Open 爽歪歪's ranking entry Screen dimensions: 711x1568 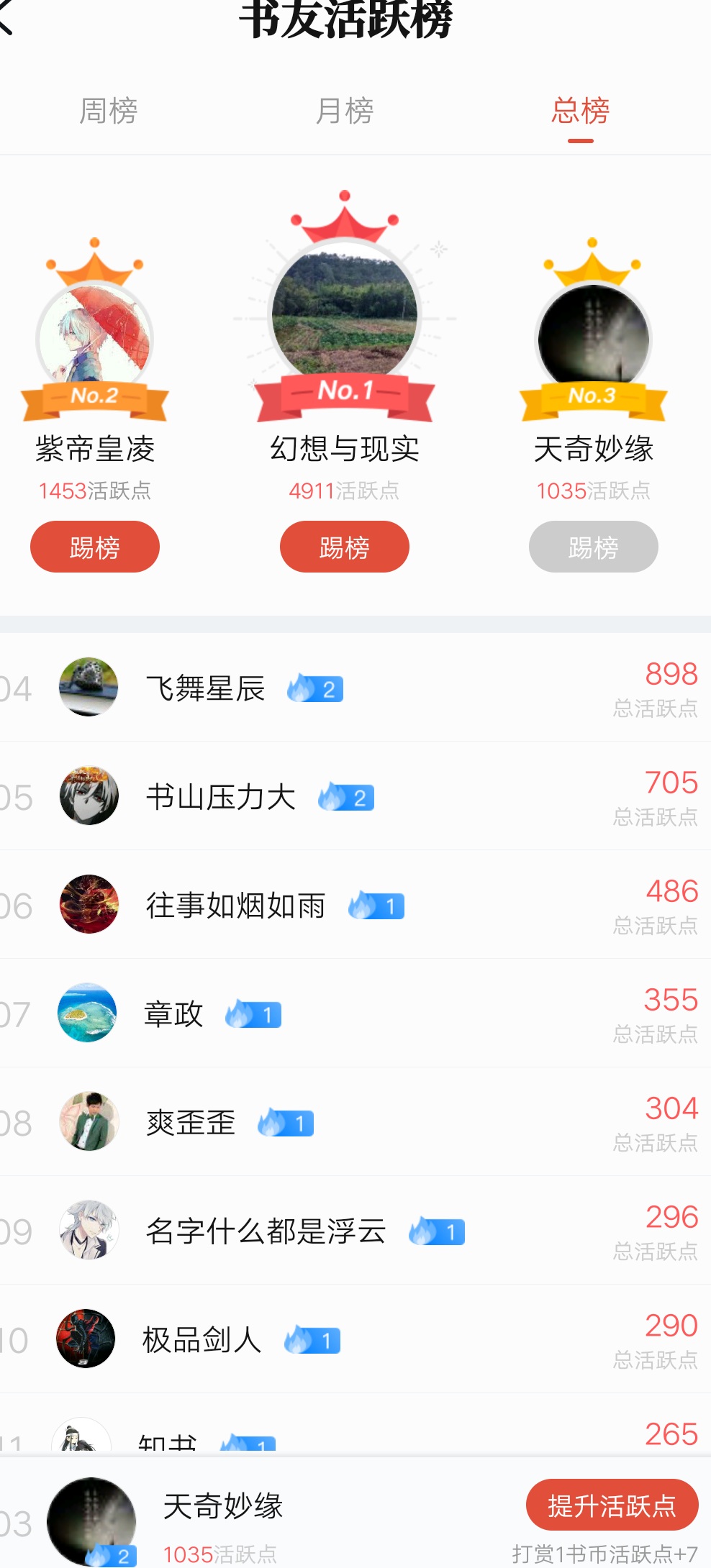click(355, 1123)
